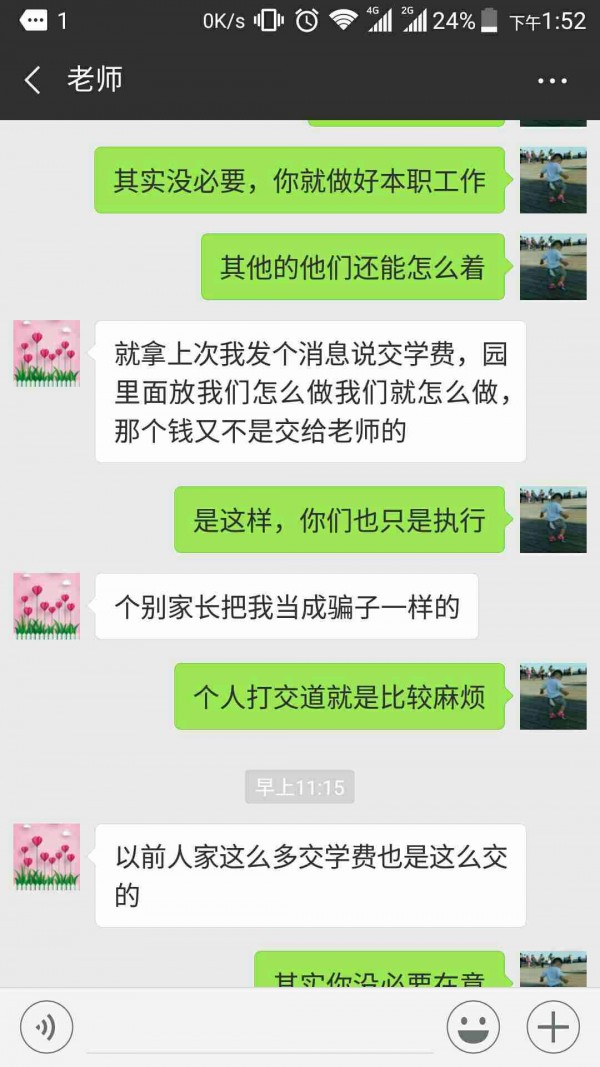Open the emoji picker
Viewport: 600px width, 1067px height.
pyautogui.click(x=473, y=1027)
